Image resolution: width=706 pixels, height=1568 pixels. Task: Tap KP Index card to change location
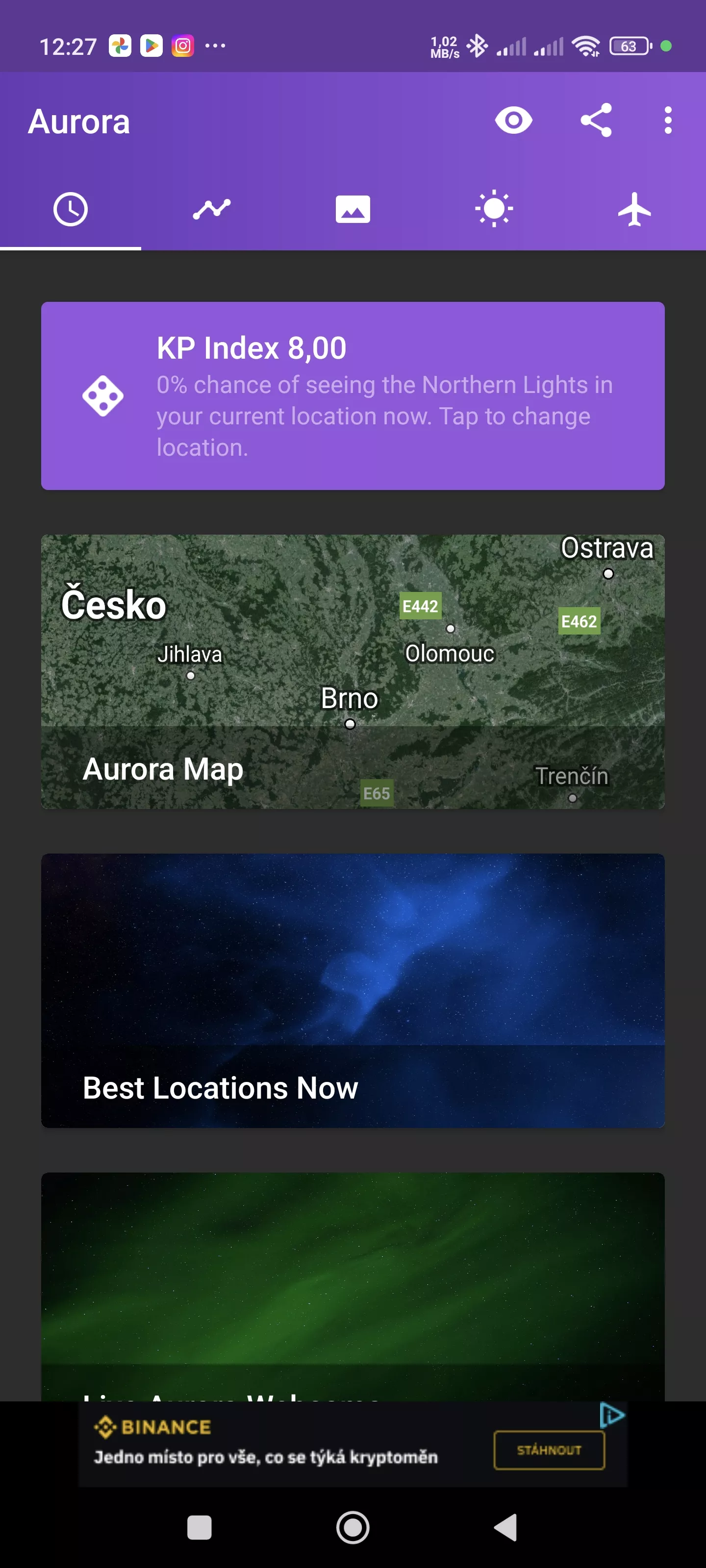pyautogui.click(x=353, y=395)
